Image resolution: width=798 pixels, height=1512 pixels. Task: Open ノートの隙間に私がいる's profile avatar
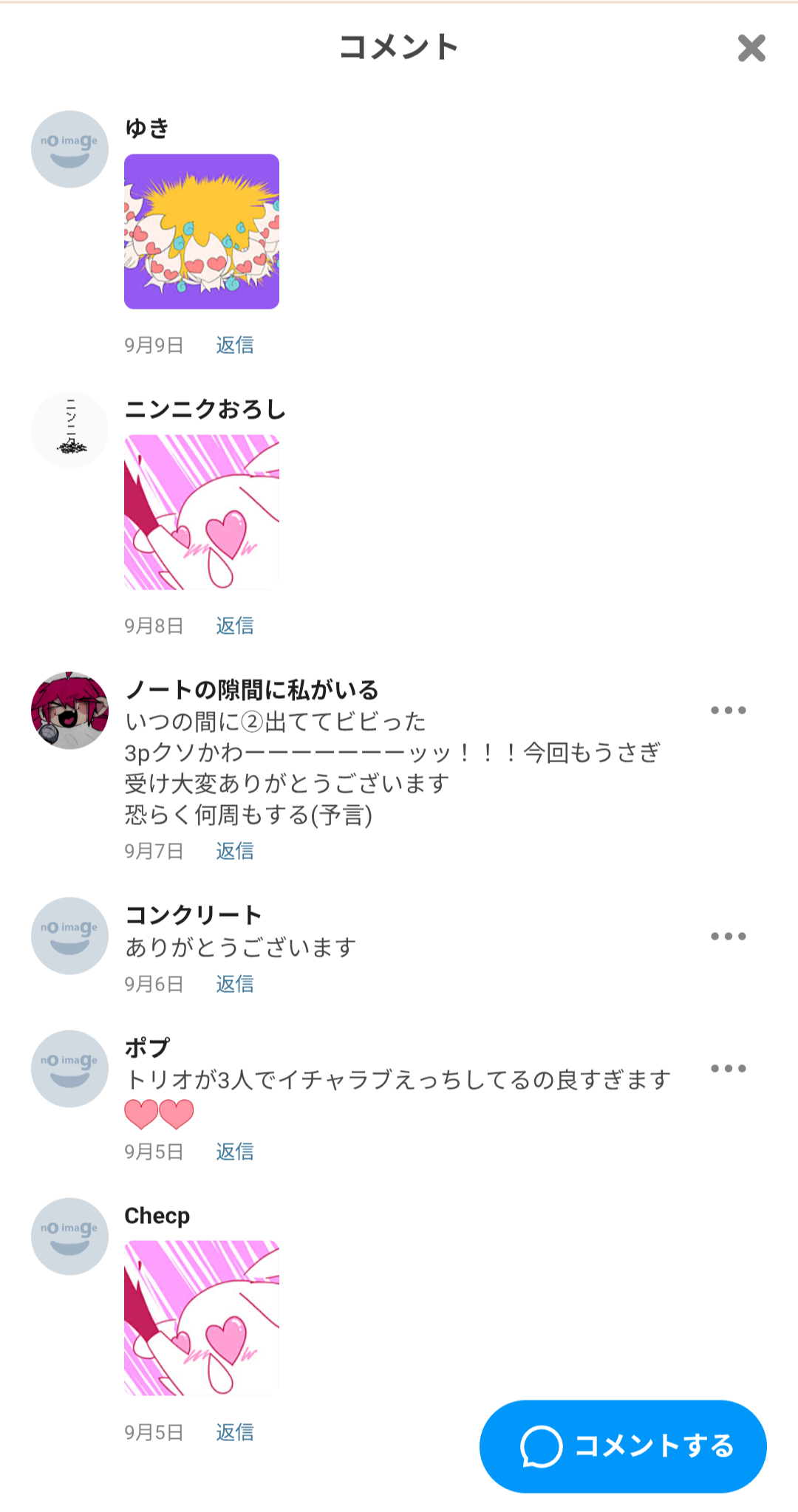(69, 711)
